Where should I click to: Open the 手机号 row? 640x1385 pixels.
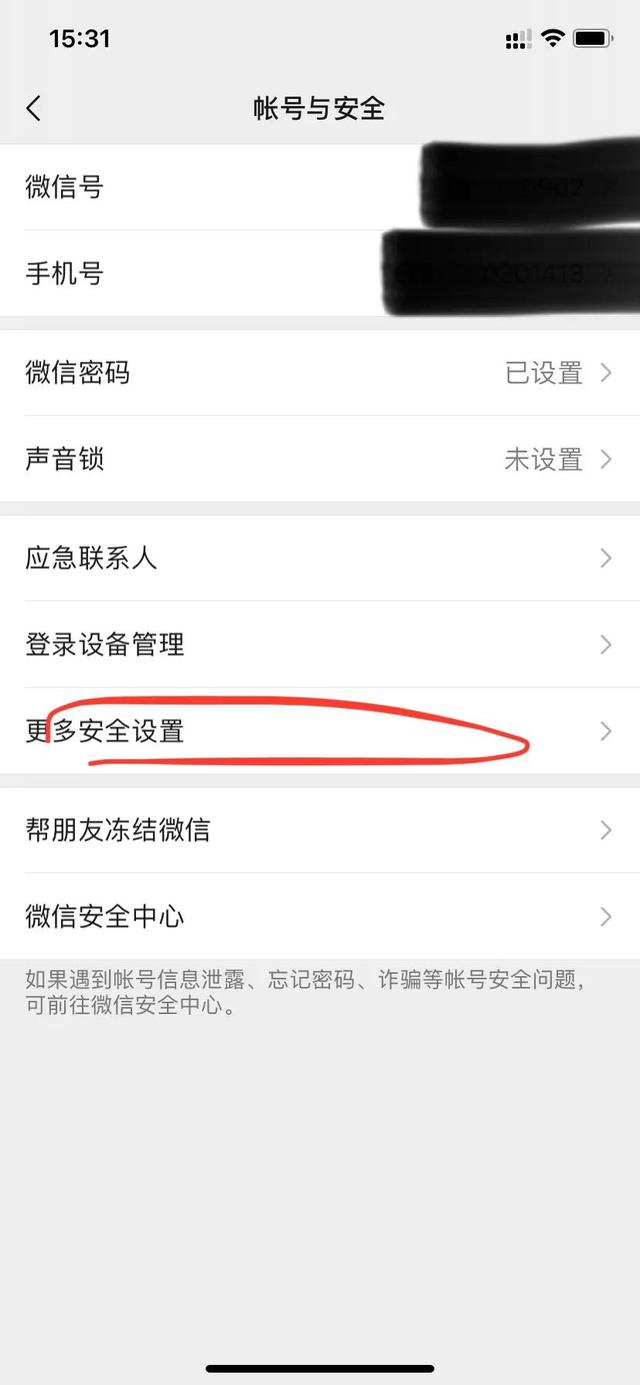[x=320, y=274]
